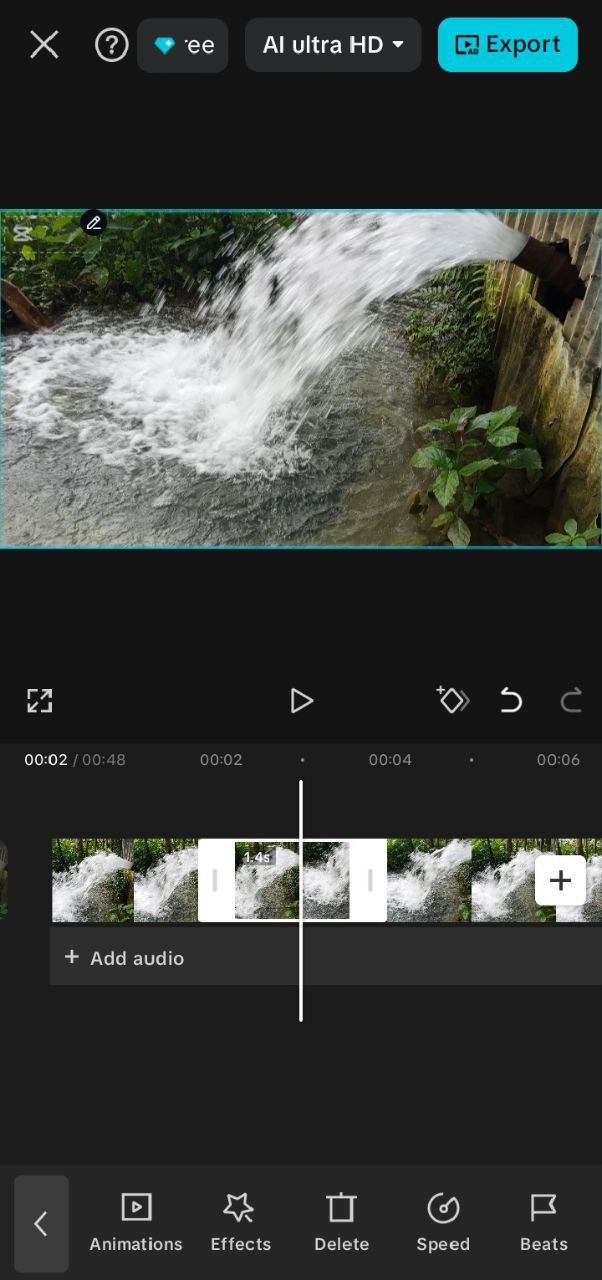Open Animations tool
Viewport: 602px width, 1280px height.
coord(136,1222)
